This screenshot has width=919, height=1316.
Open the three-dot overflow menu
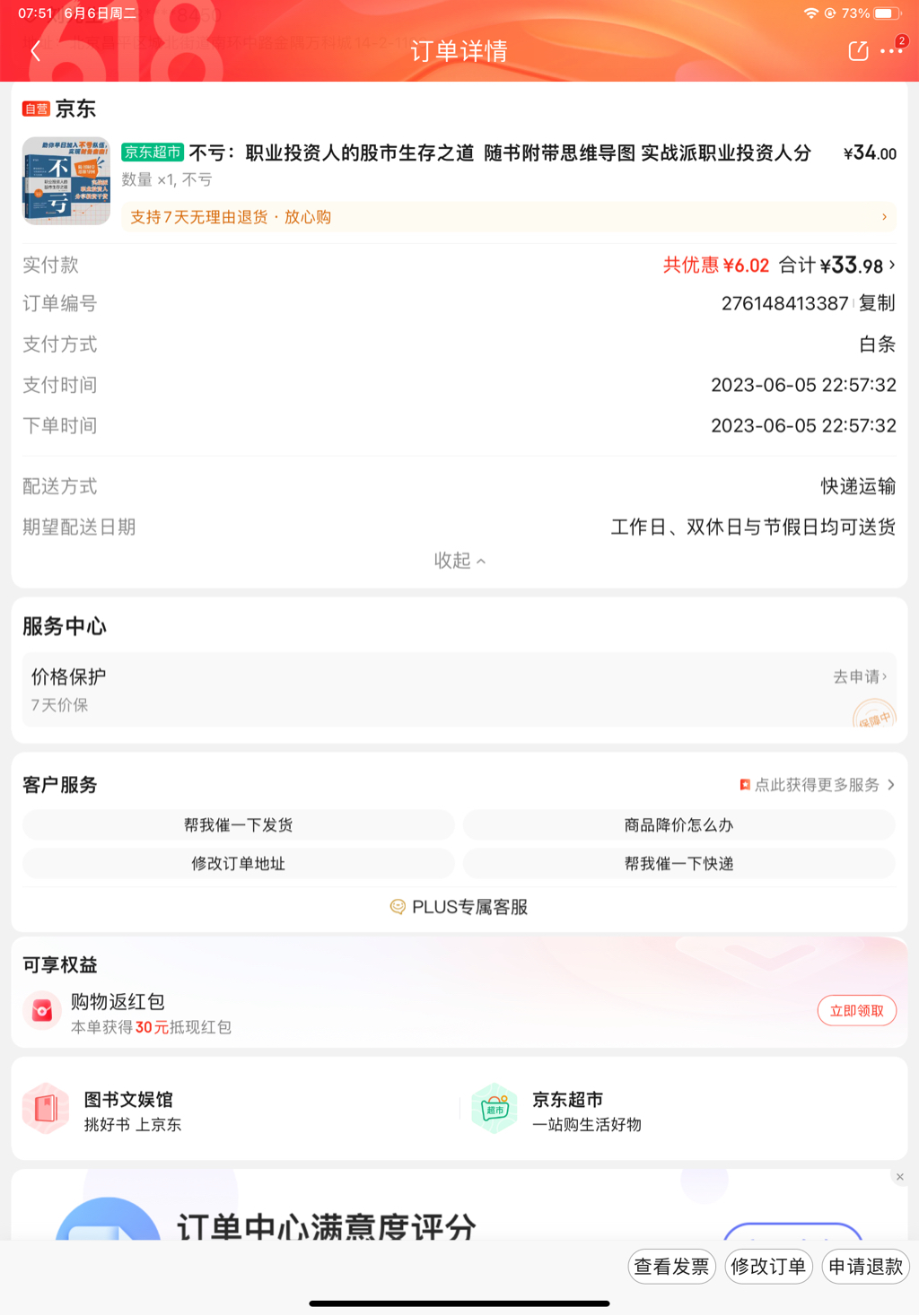click(891, 51)
